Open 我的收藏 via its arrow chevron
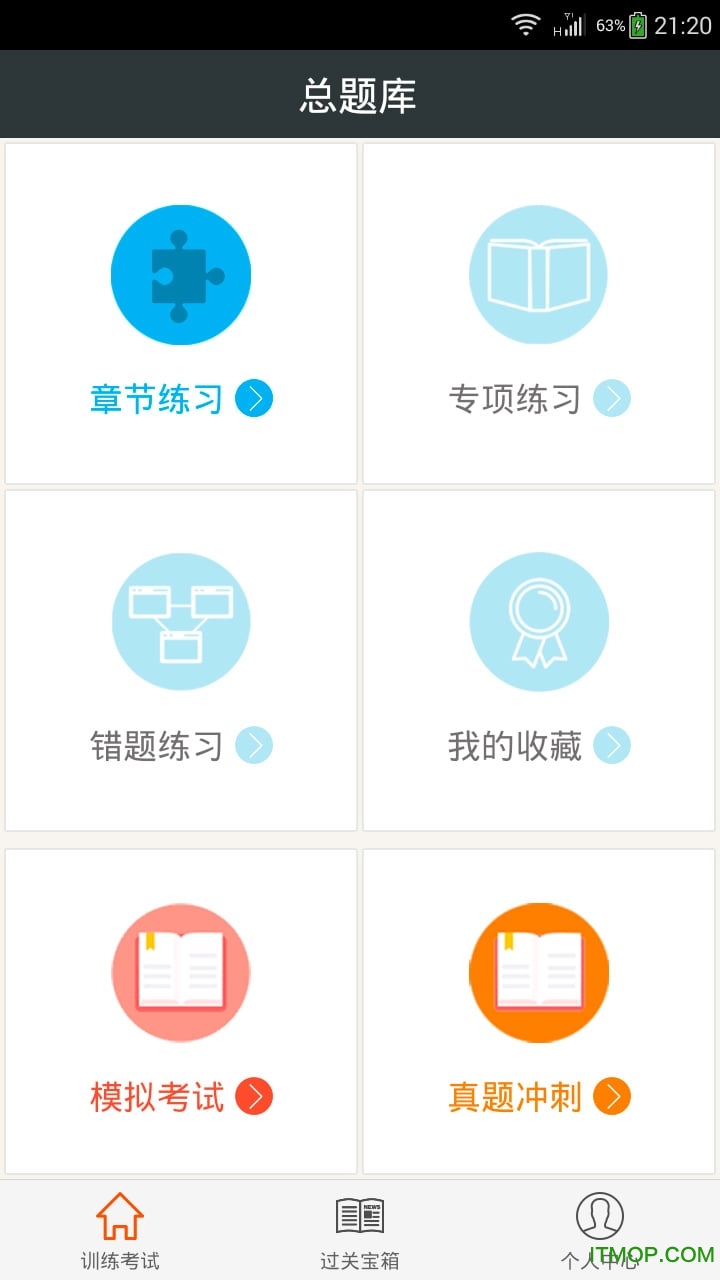This screenshot has width=720, height=1280. 613,745
